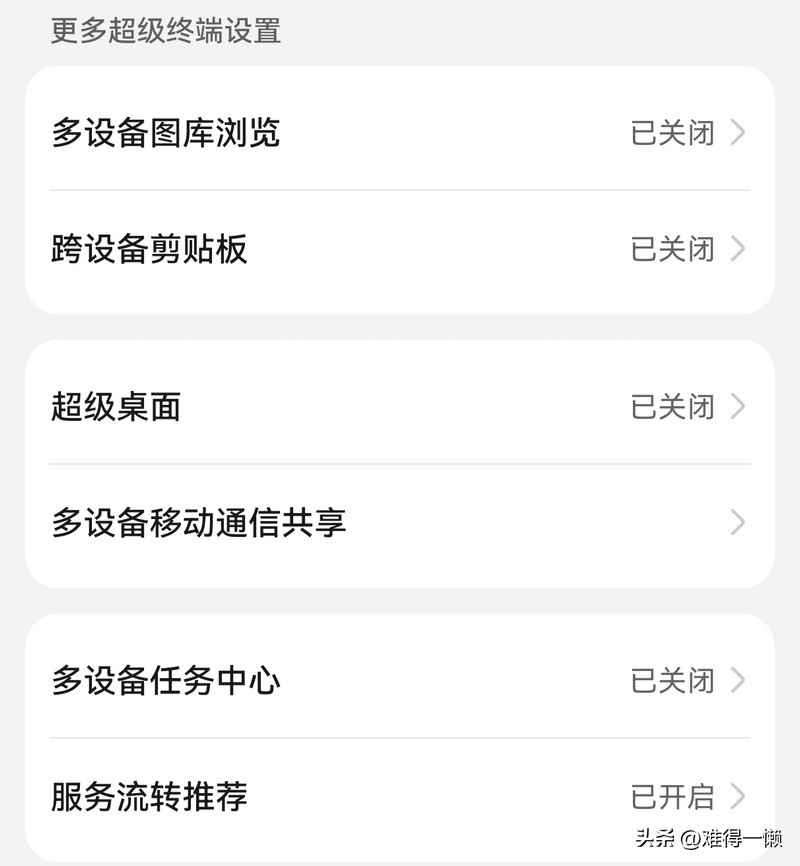800x866 pixels.
Task: Expand the chevron next to 超级桌面
Action: pyautogui.click(x=738, y=406)
